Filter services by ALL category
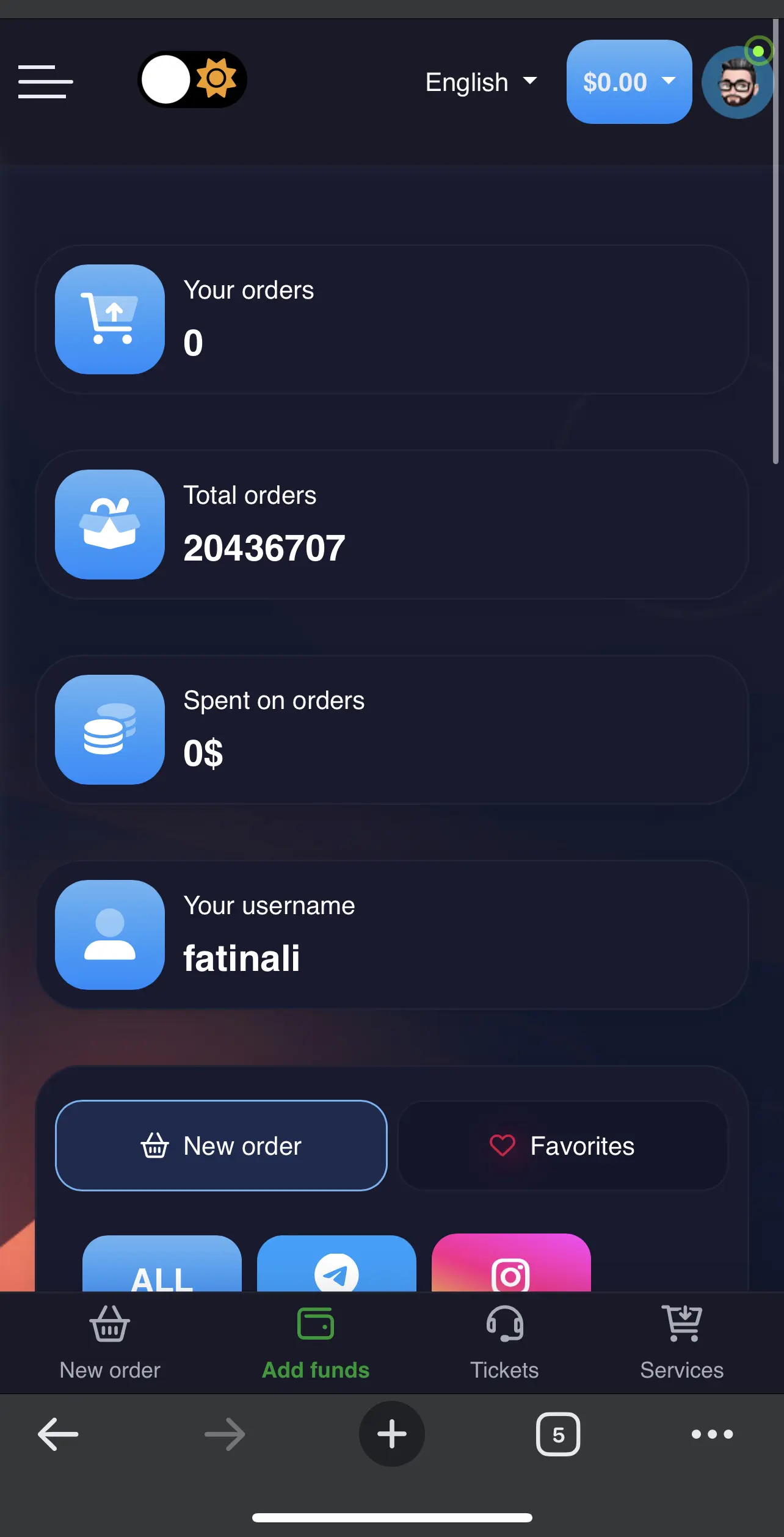Screen dimensions: 784x1537 coord(162,1263)
